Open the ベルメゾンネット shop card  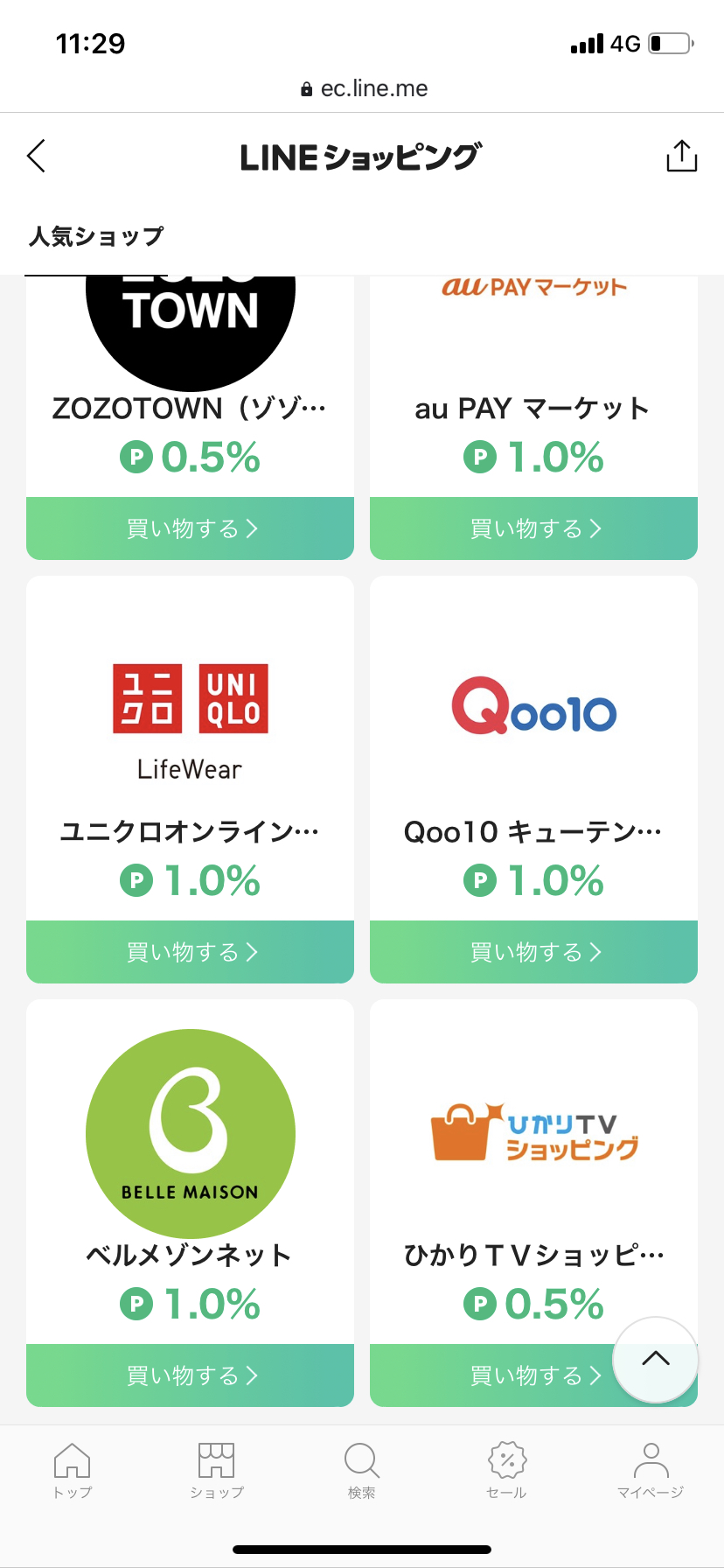pos(190,1172)
